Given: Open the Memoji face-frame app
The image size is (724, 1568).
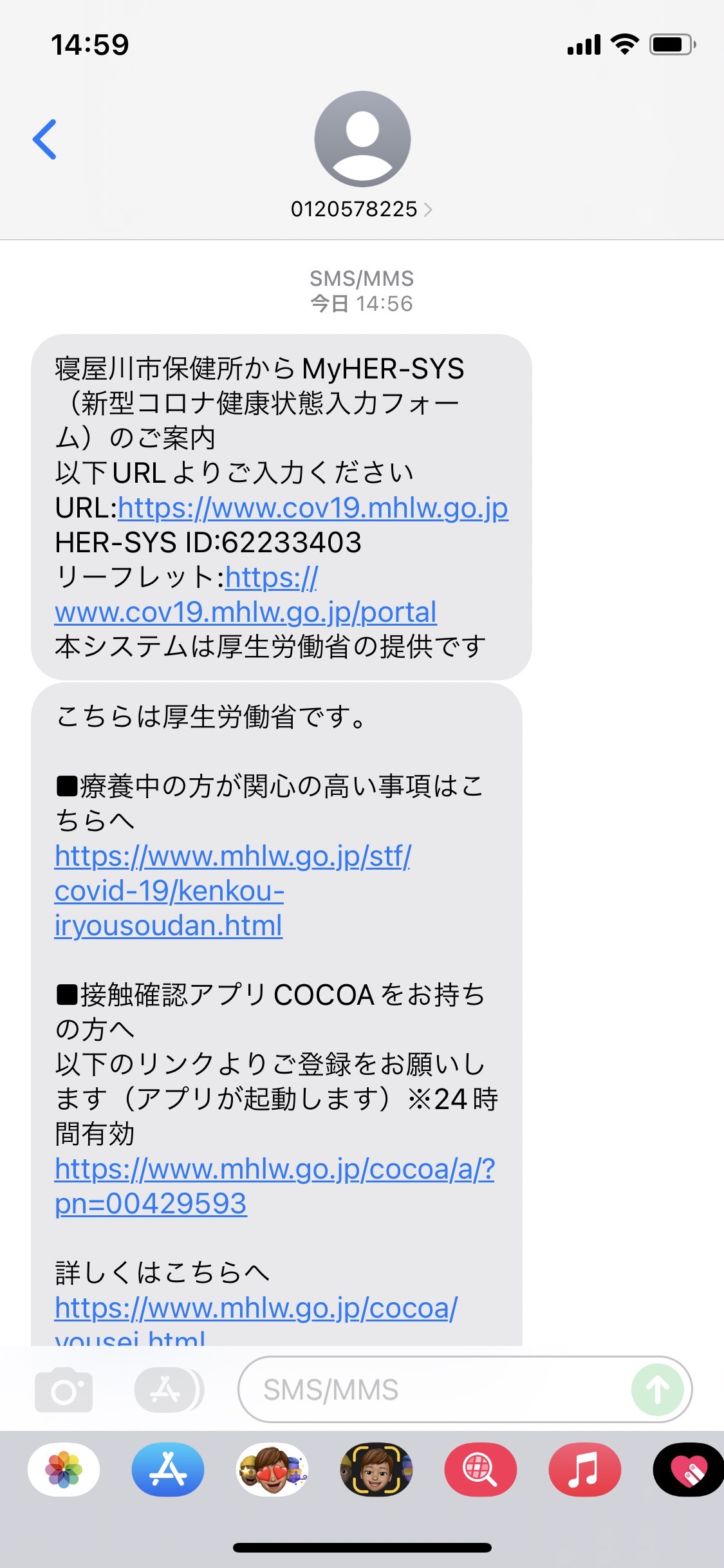Looking at the screenshot, I should [376, 1470].
